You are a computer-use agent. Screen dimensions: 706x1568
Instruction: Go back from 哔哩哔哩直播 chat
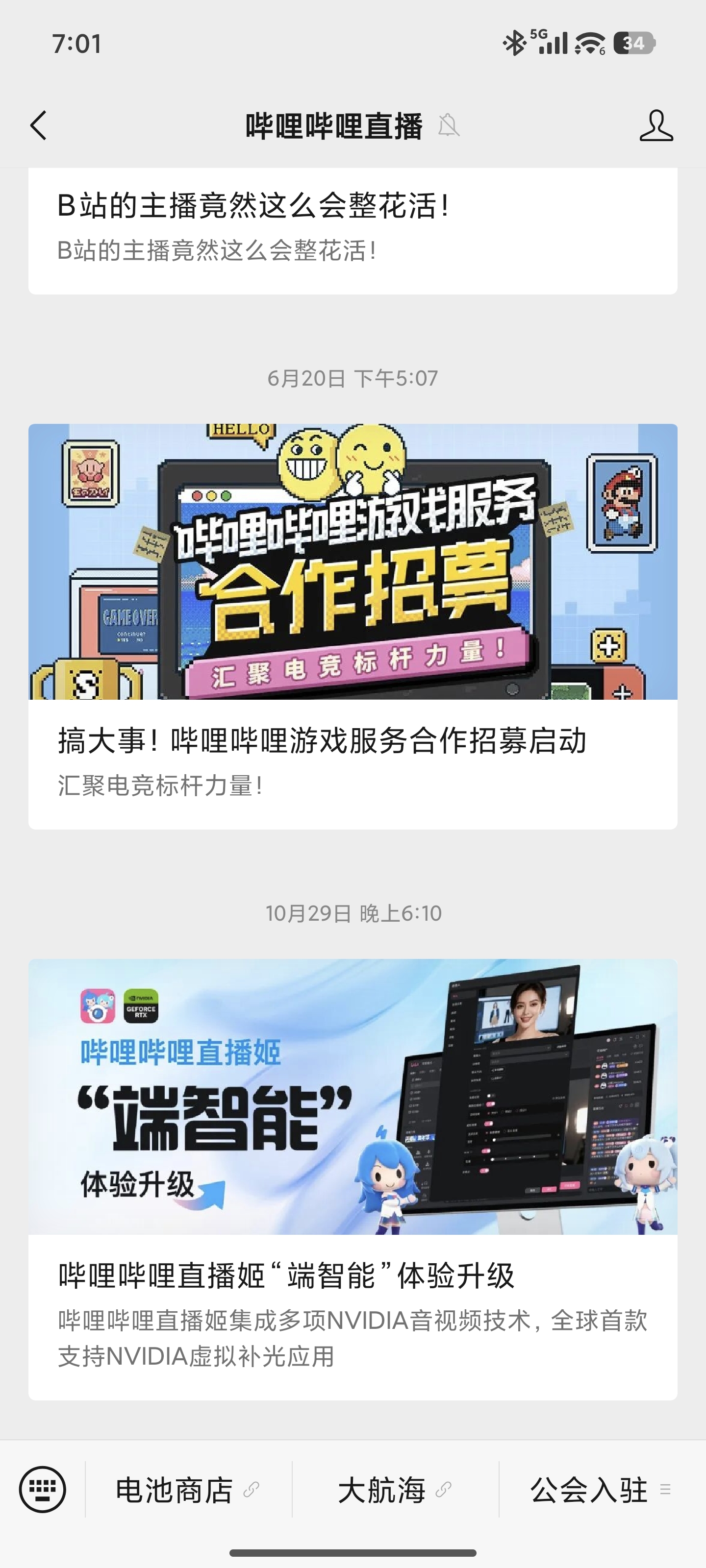click(x=38, y=126)
